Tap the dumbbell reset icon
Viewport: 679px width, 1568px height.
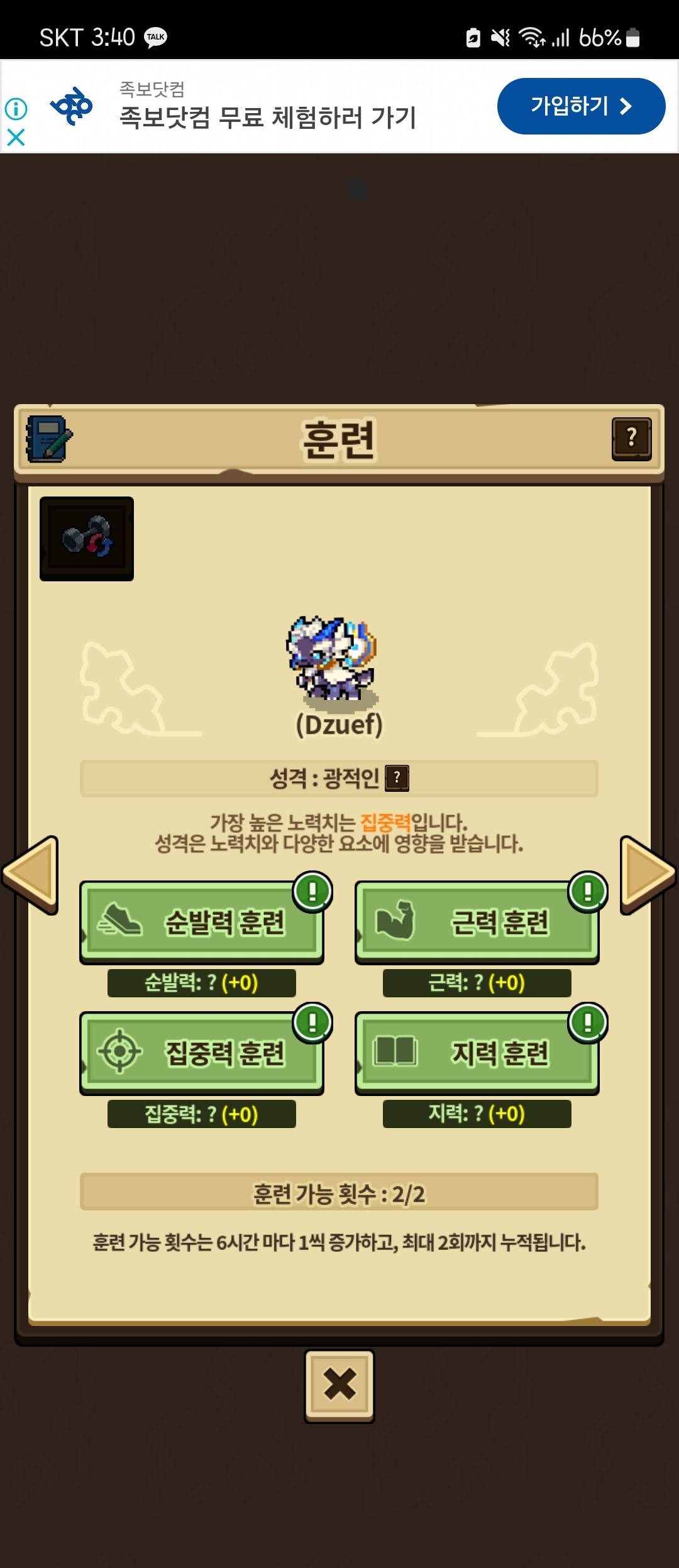87,539
